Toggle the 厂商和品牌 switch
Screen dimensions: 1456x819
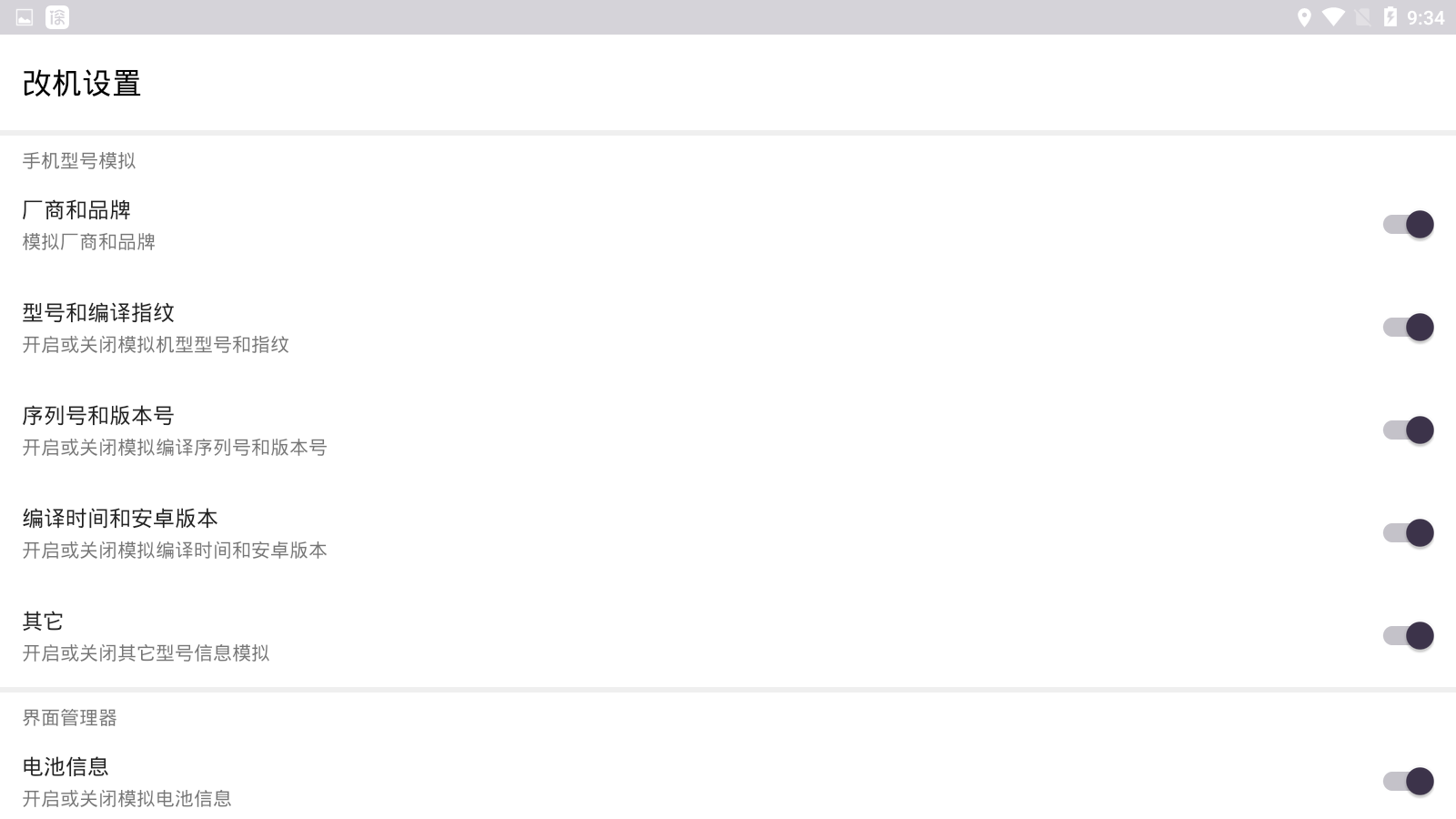[1408, 225]
